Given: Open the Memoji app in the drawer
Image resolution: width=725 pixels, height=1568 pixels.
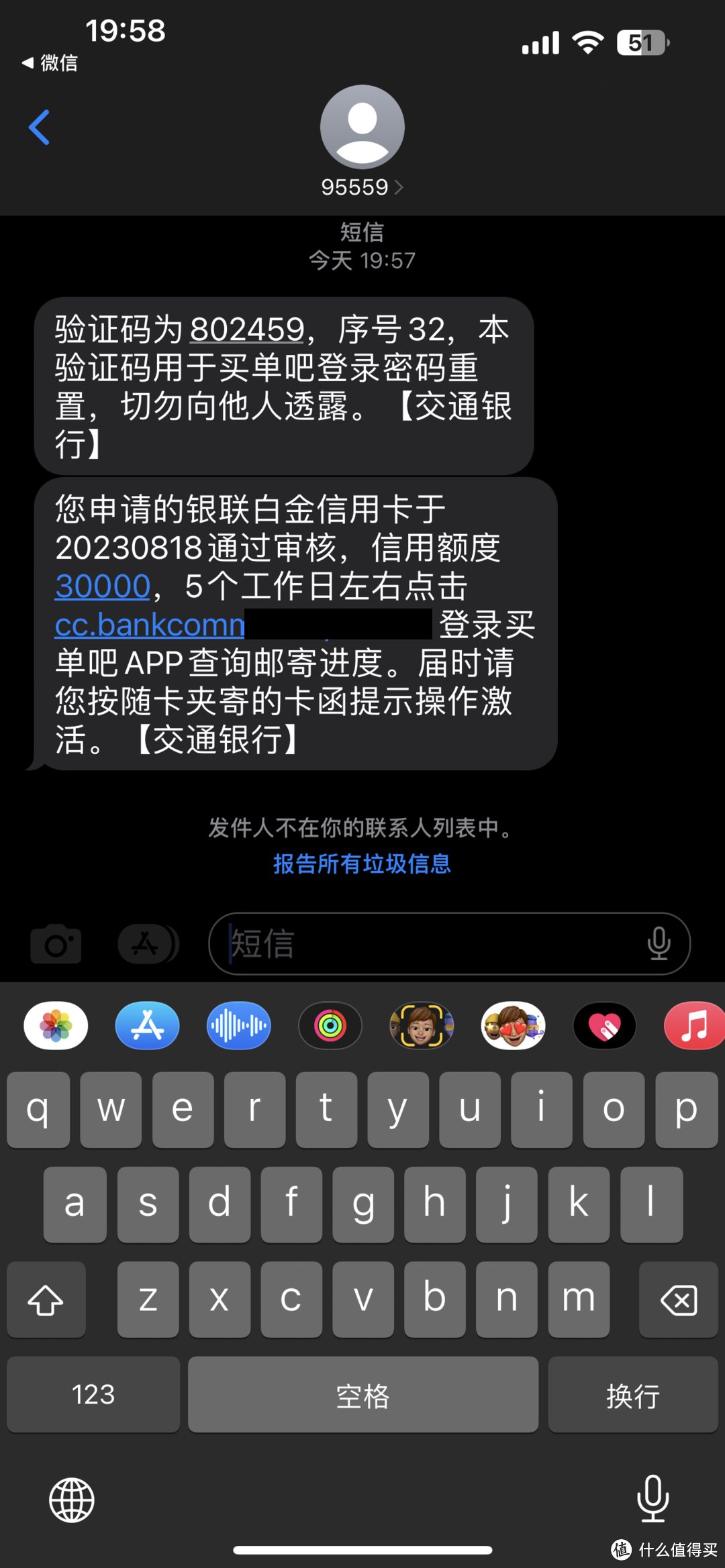Looking at the screenshot, I should pos(422,1026).
